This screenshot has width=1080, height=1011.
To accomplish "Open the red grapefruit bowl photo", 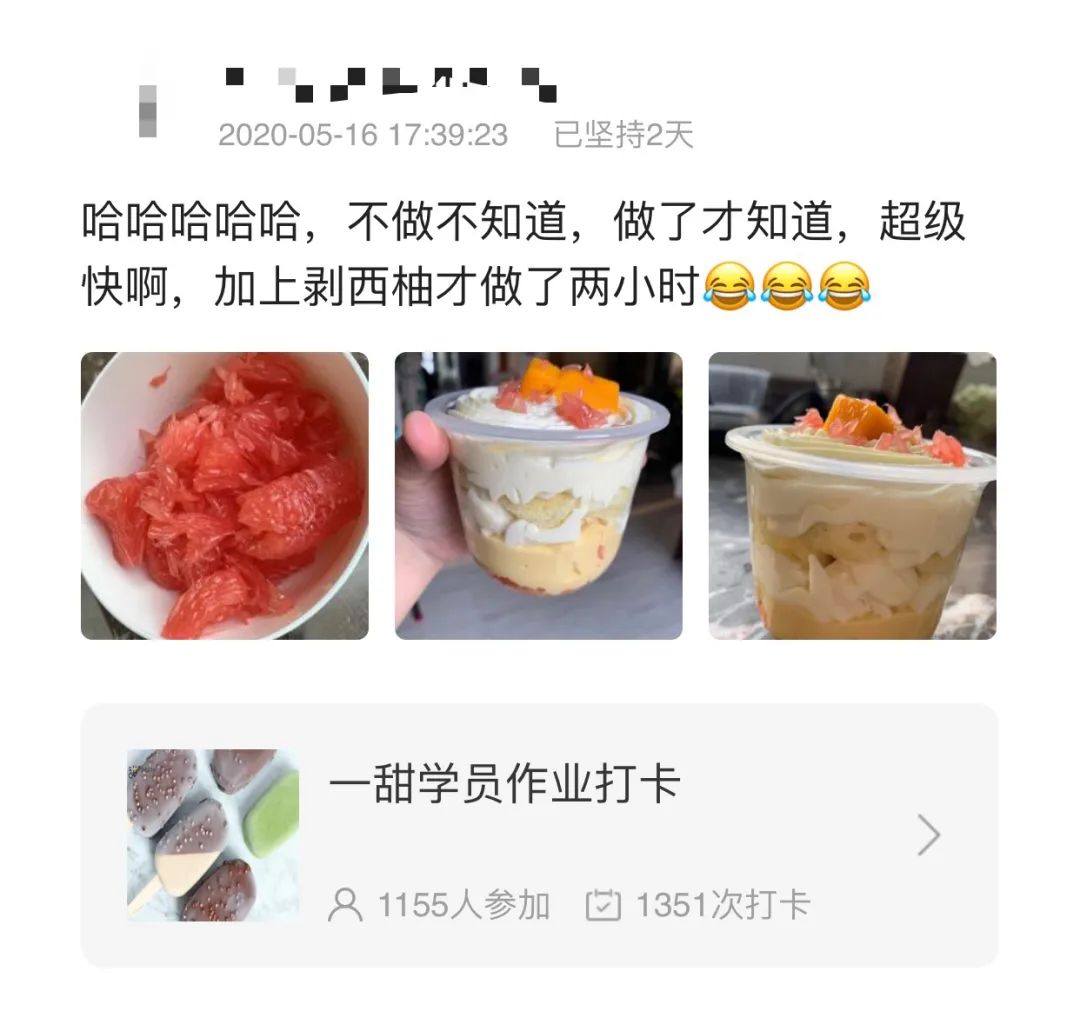I will [224, 496].
